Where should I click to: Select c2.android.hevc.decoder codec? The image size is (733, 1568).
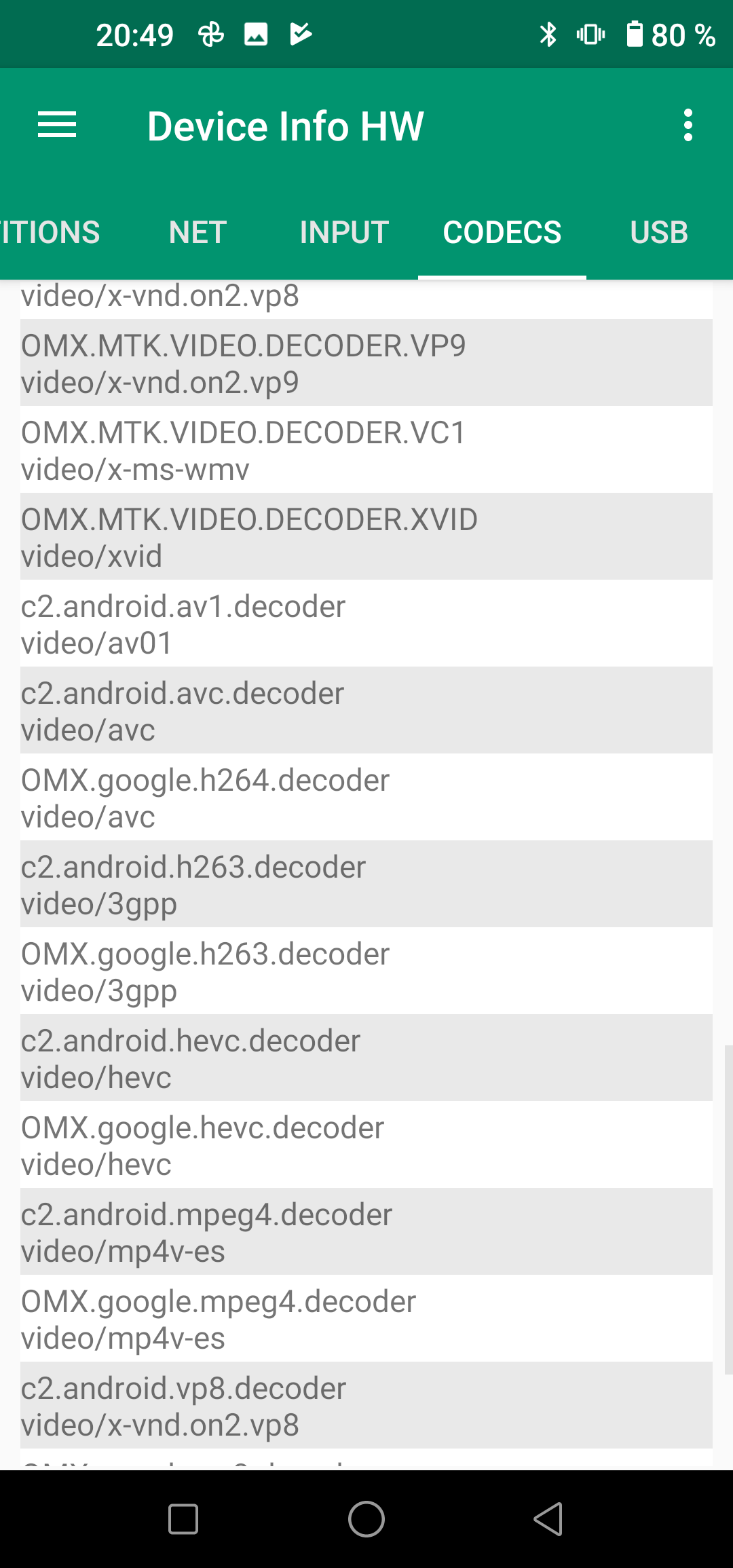(366, 1058)
